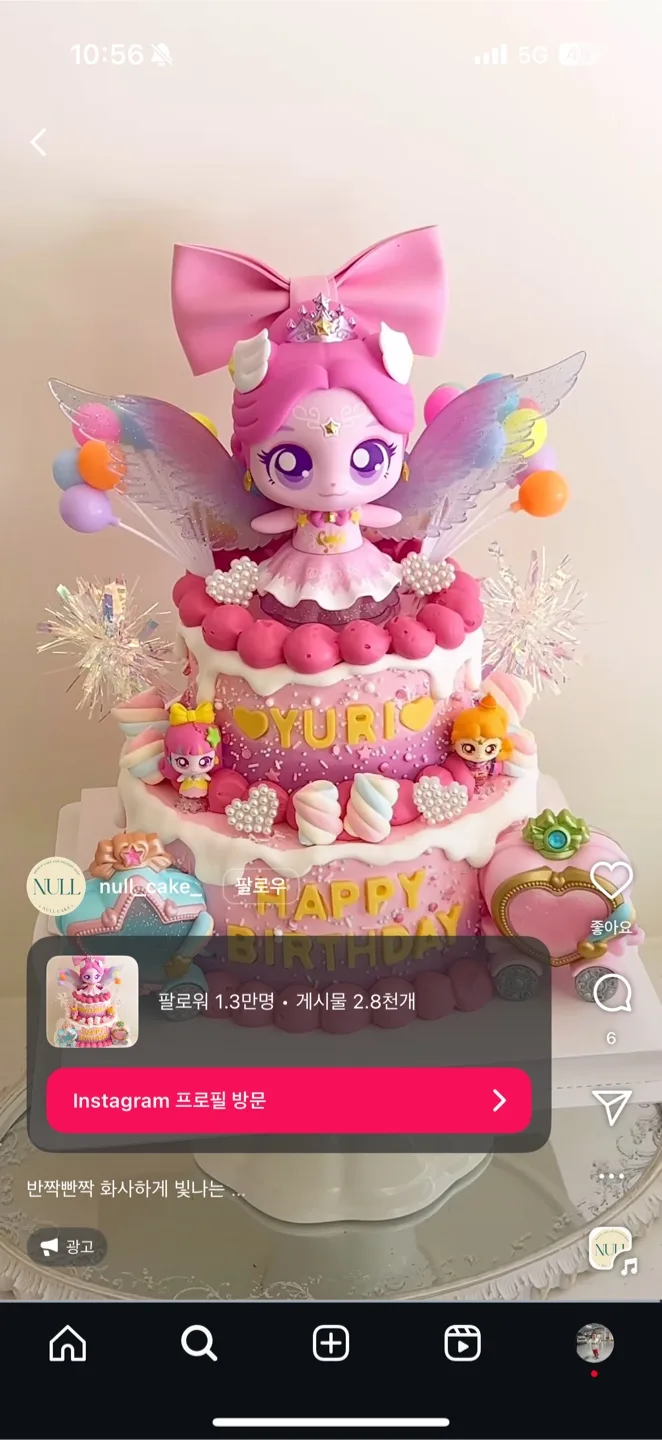Switch to the Reels tab

[462, 1344]
